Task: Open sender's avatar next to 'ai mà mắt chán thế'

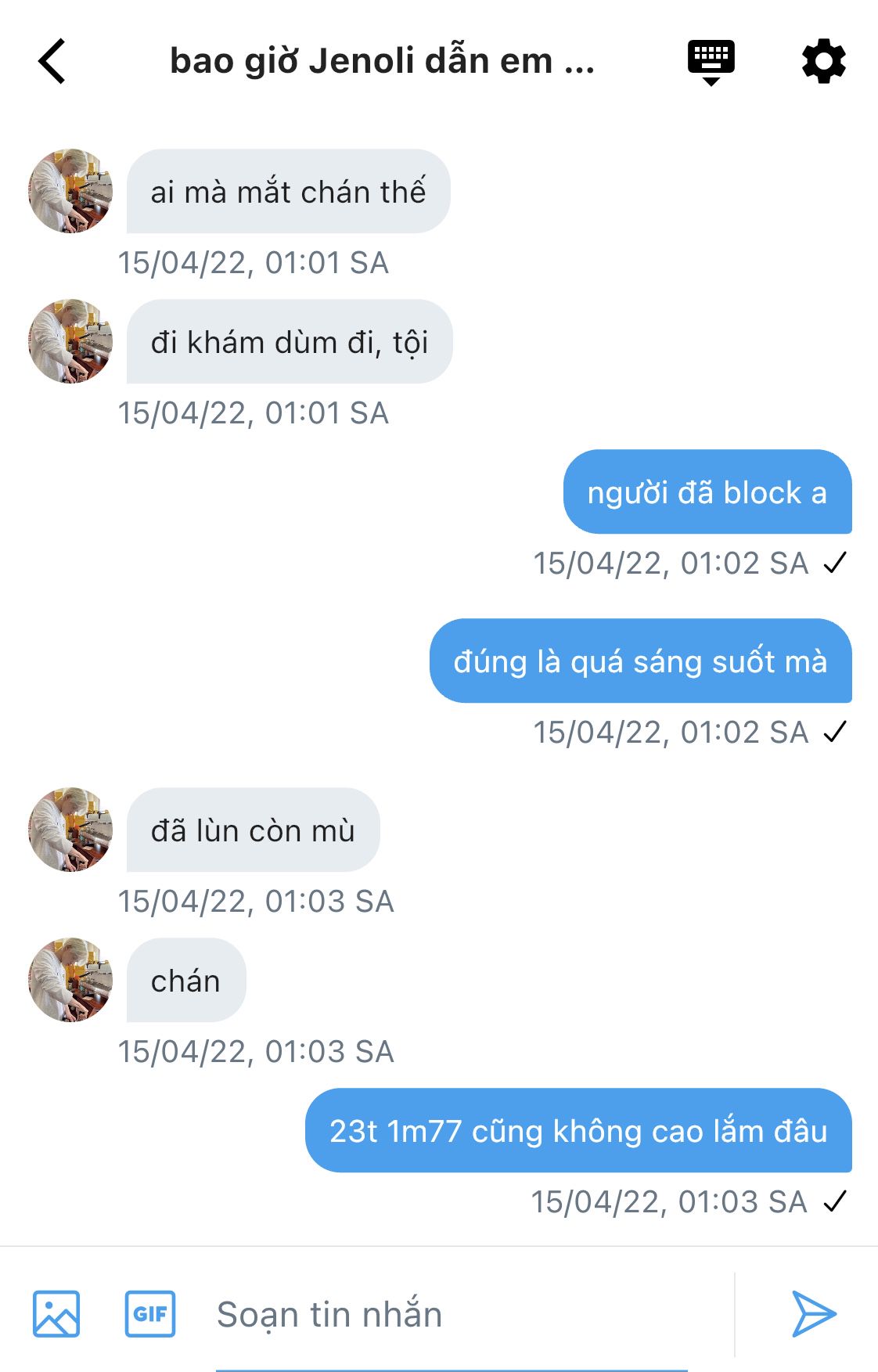Action: tap(70, 191)
